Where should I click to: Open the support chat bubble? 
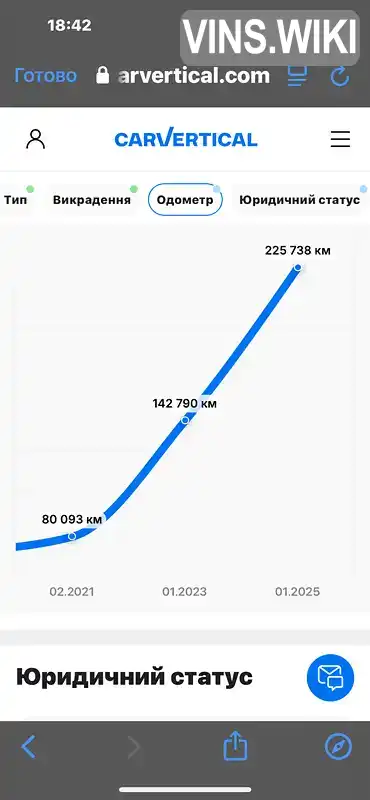click(330, 677)
